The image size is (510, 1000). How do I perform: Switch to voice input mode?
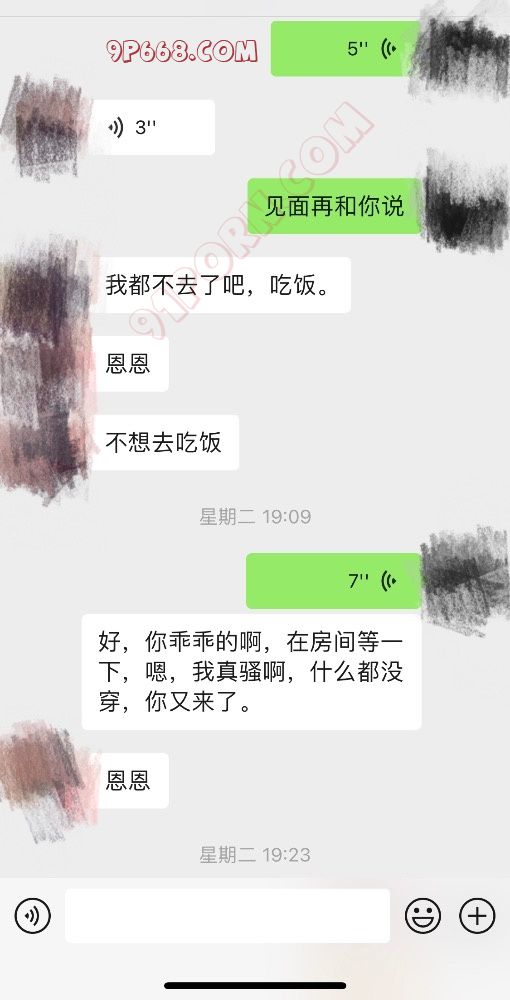tap(33, 916)
